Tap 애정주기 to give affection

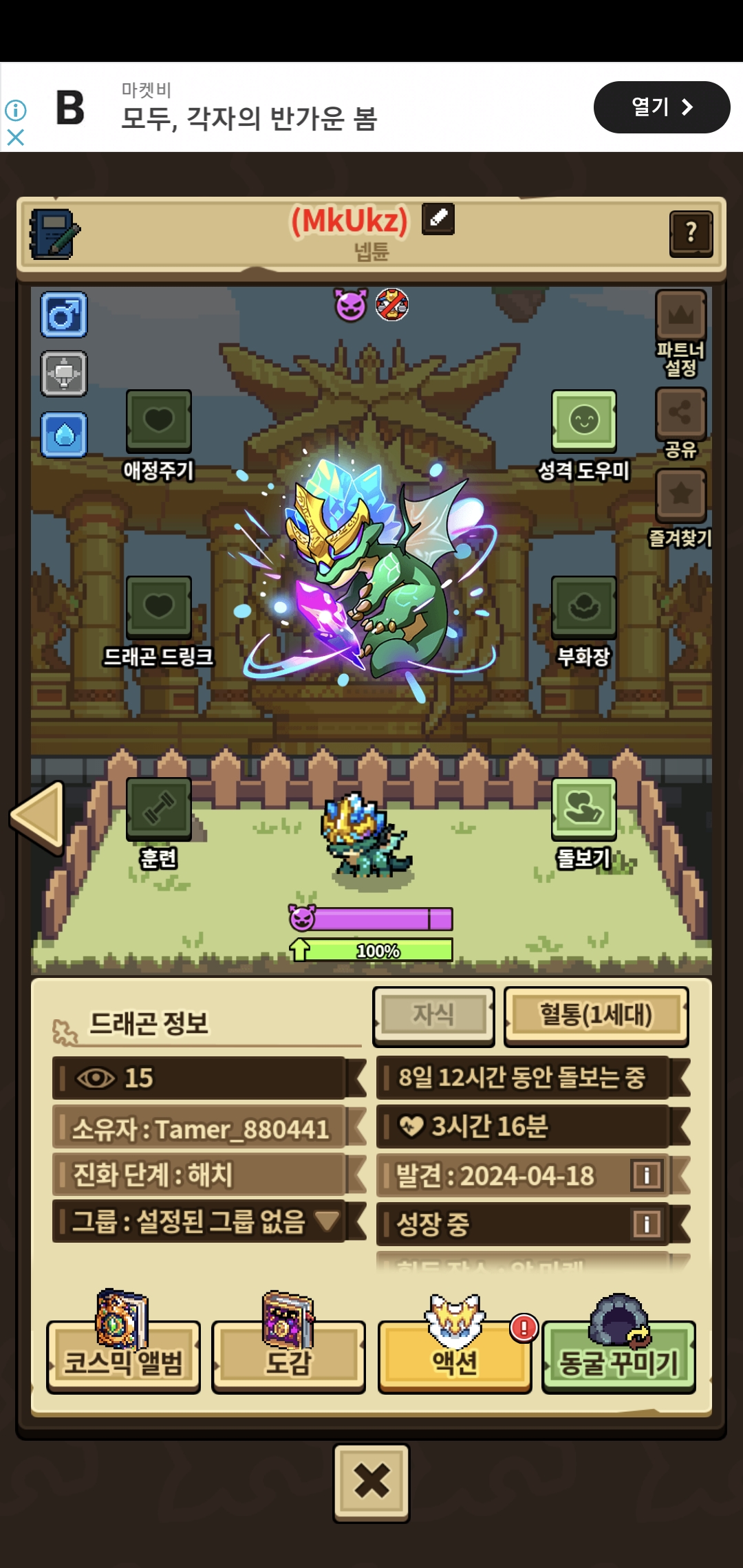point(158,422)
